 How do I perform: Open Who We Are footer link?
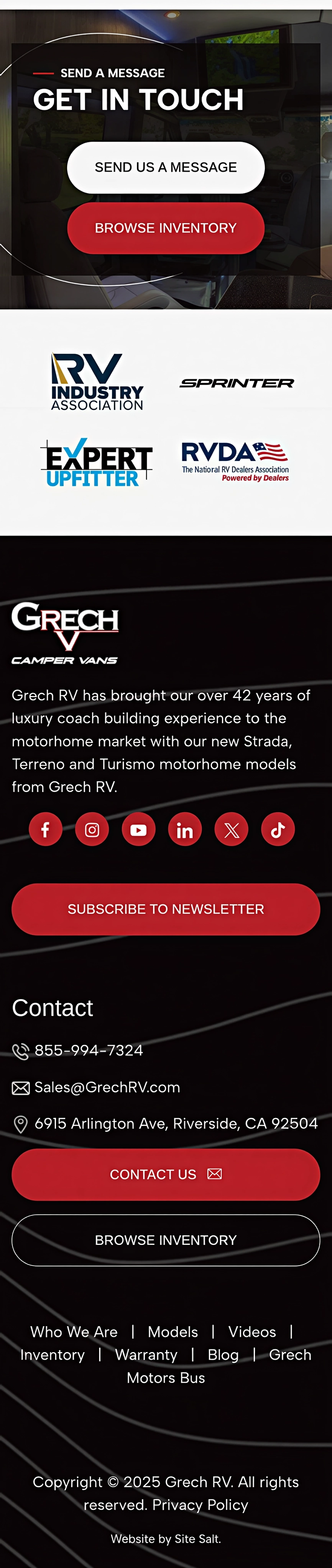point(74,1332)
